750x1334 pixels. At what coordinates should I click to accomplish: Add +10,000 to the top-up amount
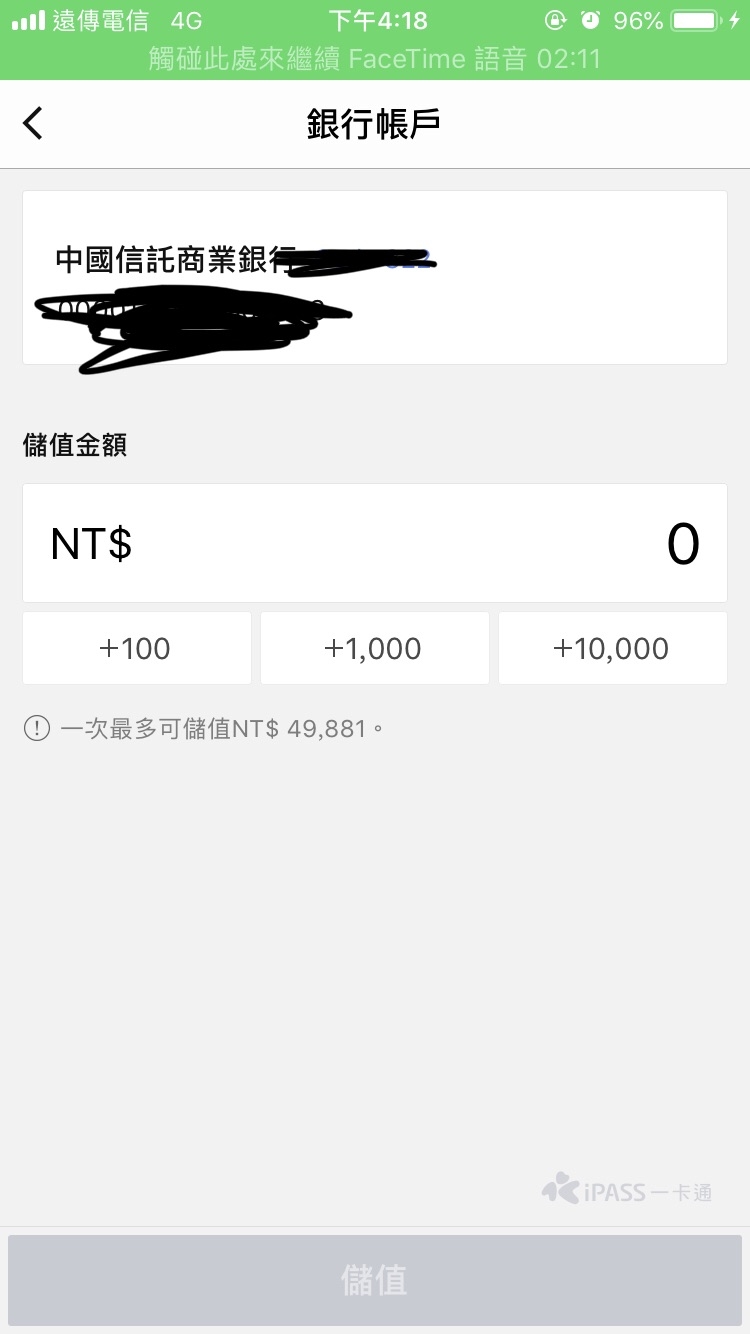point(612,649)
